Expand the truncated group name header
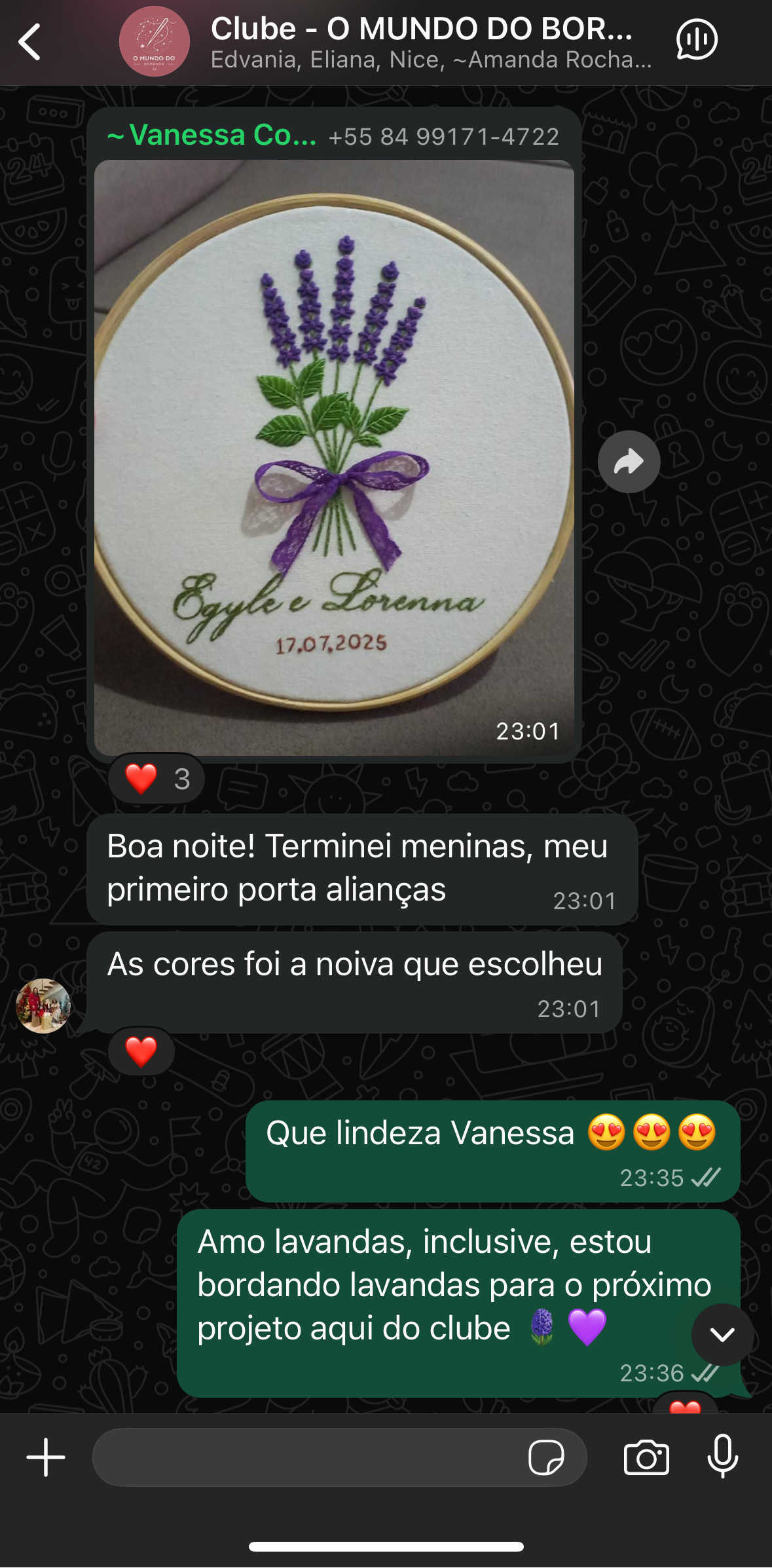 422,28
